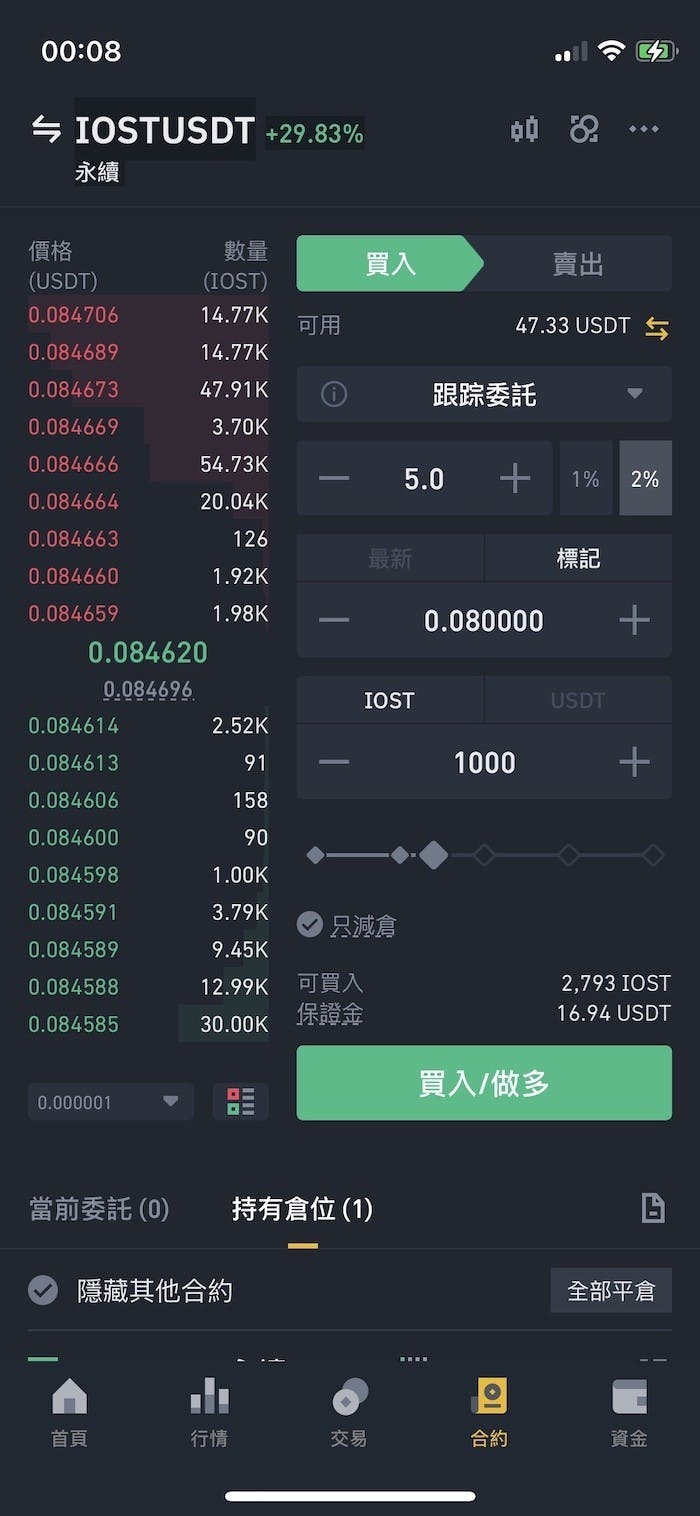The width and height of the screenshot is (700, 1516).
Task: Expand the 跟踪委託 order type dropdown
Action: (484, 394)
